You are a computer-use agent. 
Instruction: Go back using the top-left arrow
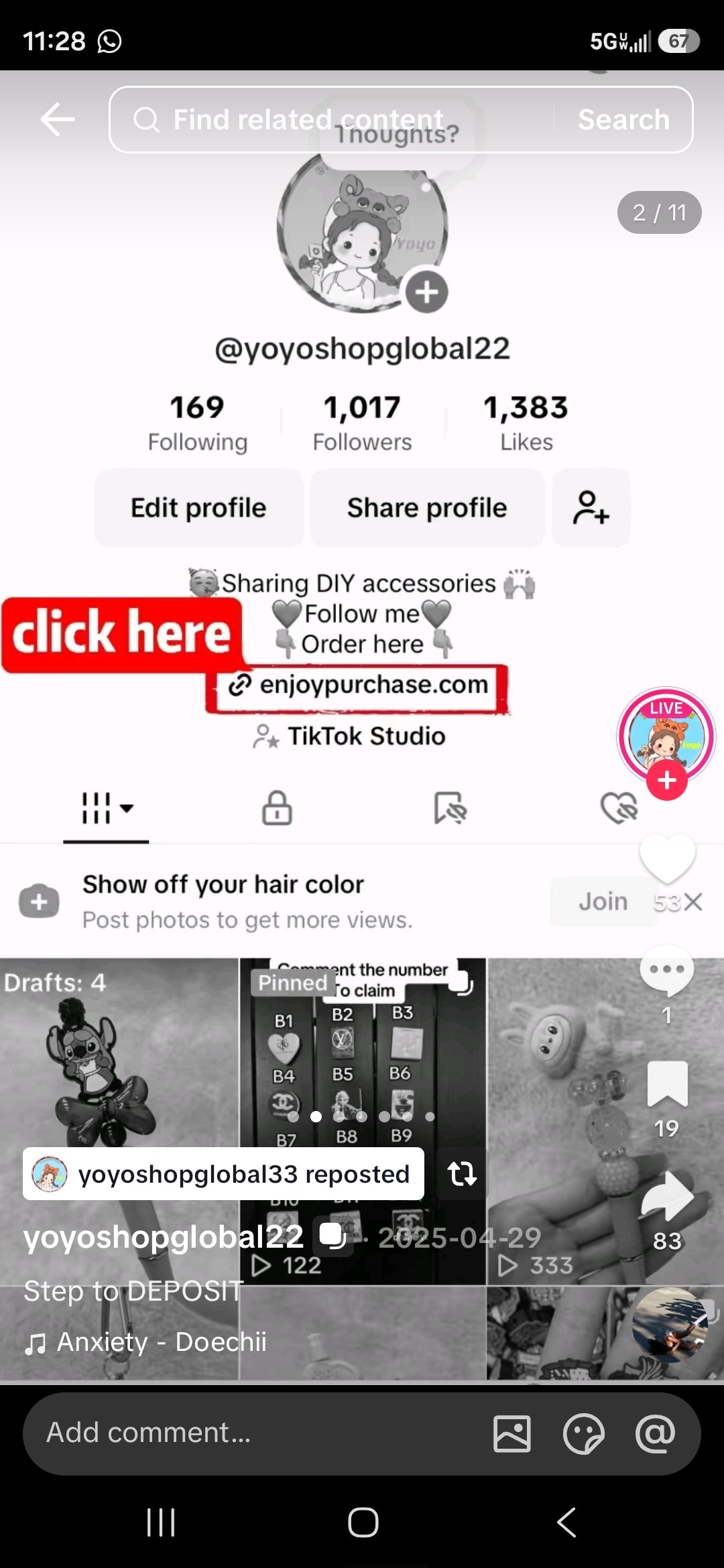tap(57, 120)
